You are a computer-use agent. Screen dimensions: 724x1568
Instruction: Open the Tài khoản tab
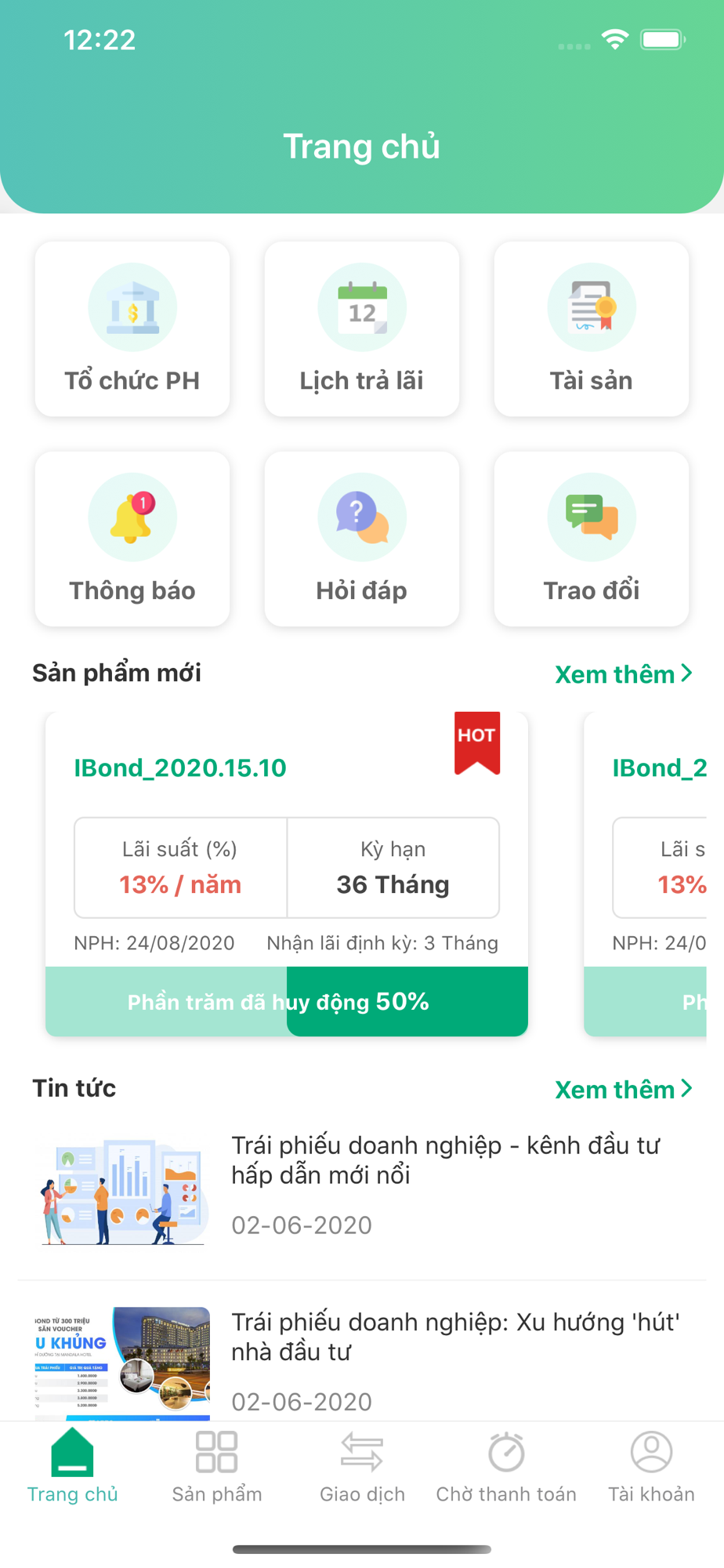coord(651,1465)
